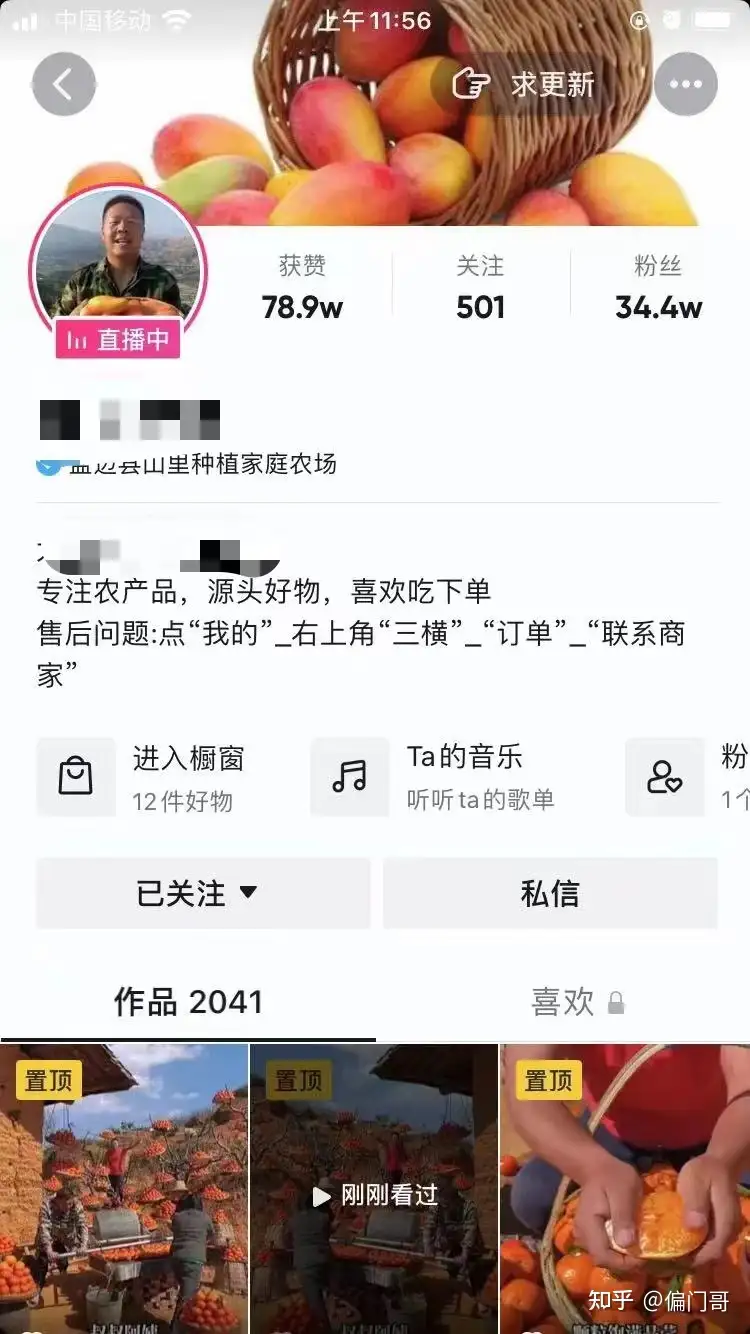The height and width of the screenshot is (1334, 750).
Task: Click the 粉丝群 fan group icon
Action: (664, 778)
